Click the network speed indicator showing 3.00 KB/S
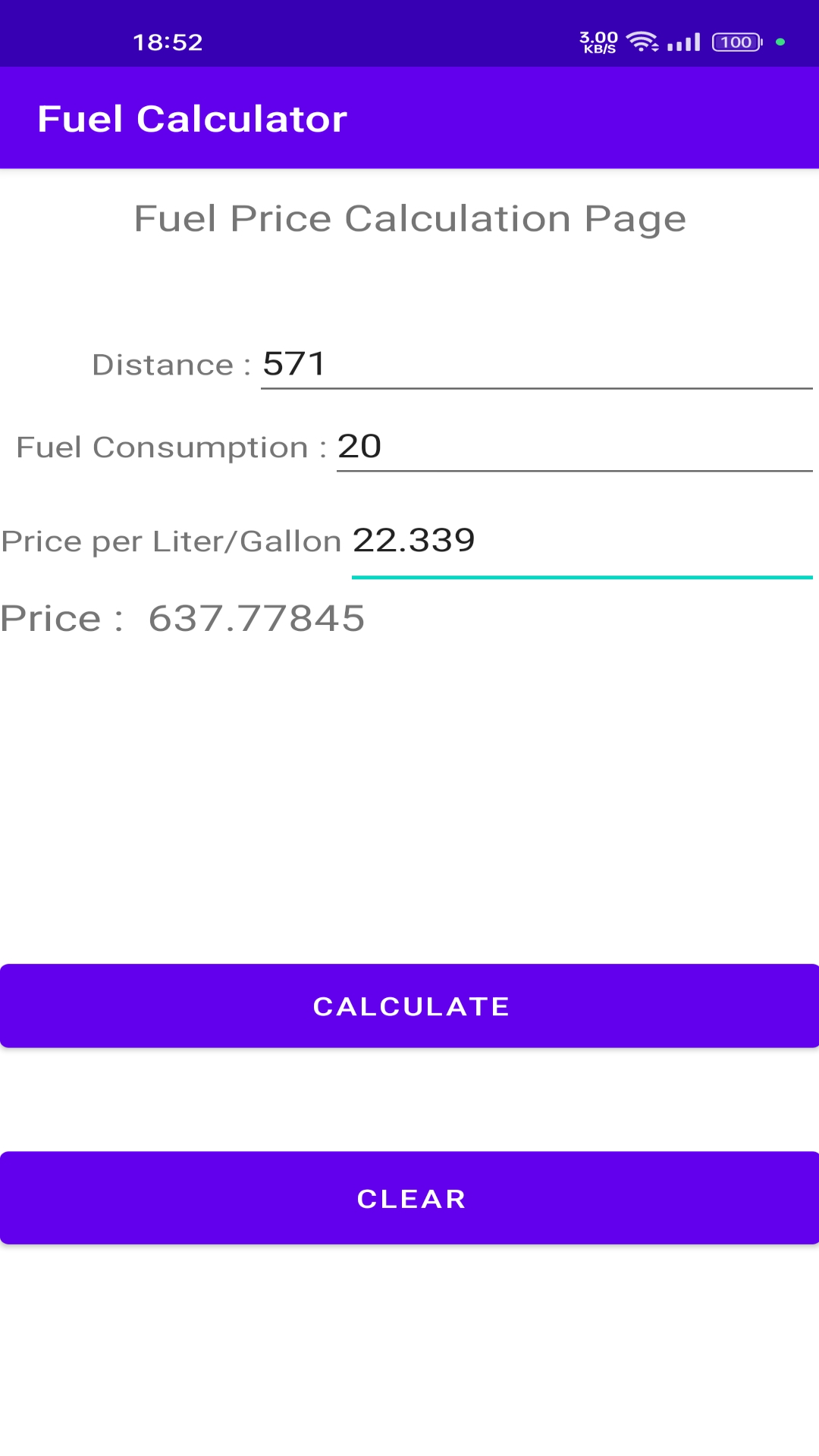This screenshot has height=1456, width=819. 598,42
